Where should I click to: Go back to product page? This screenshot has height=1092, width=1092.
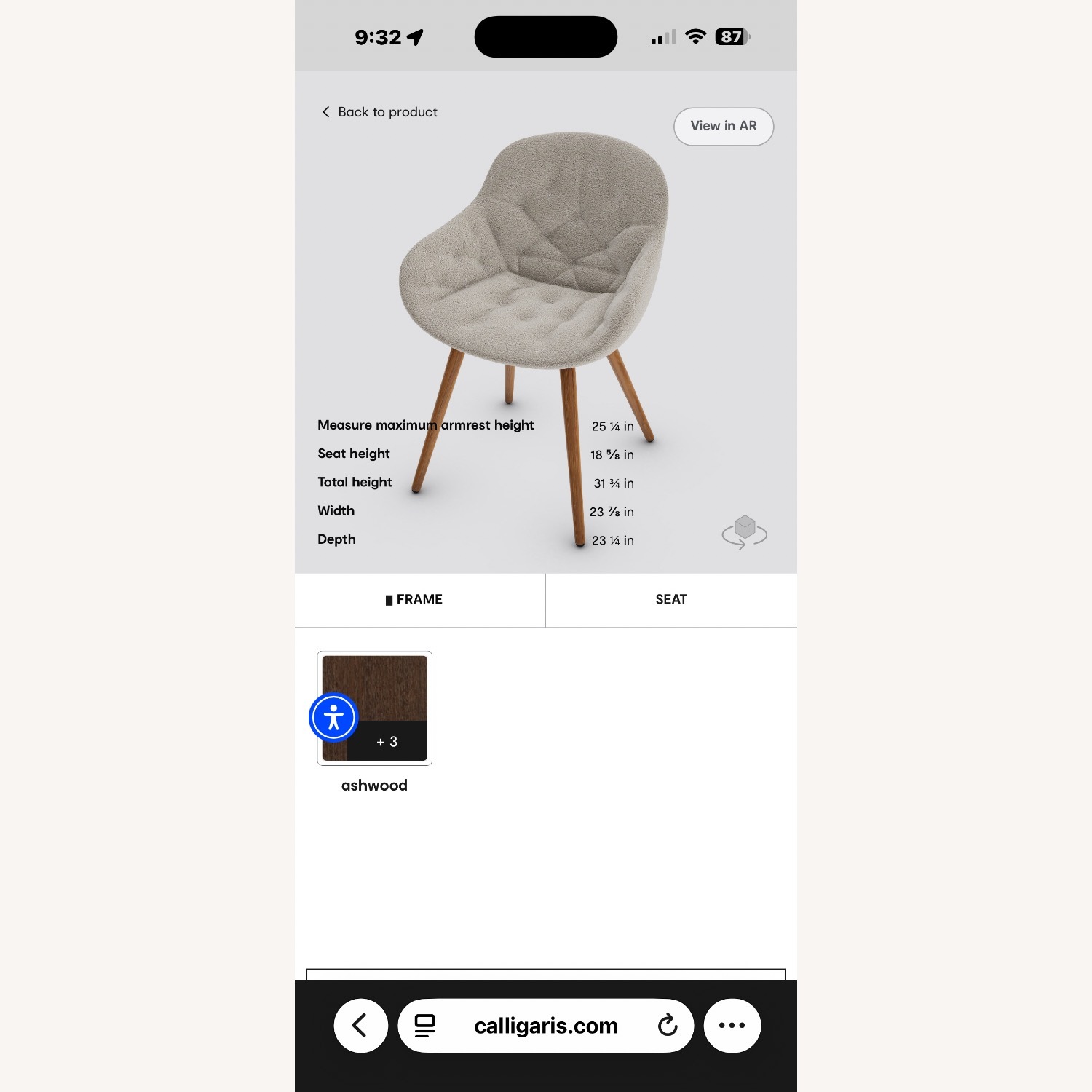click(379, 112)
